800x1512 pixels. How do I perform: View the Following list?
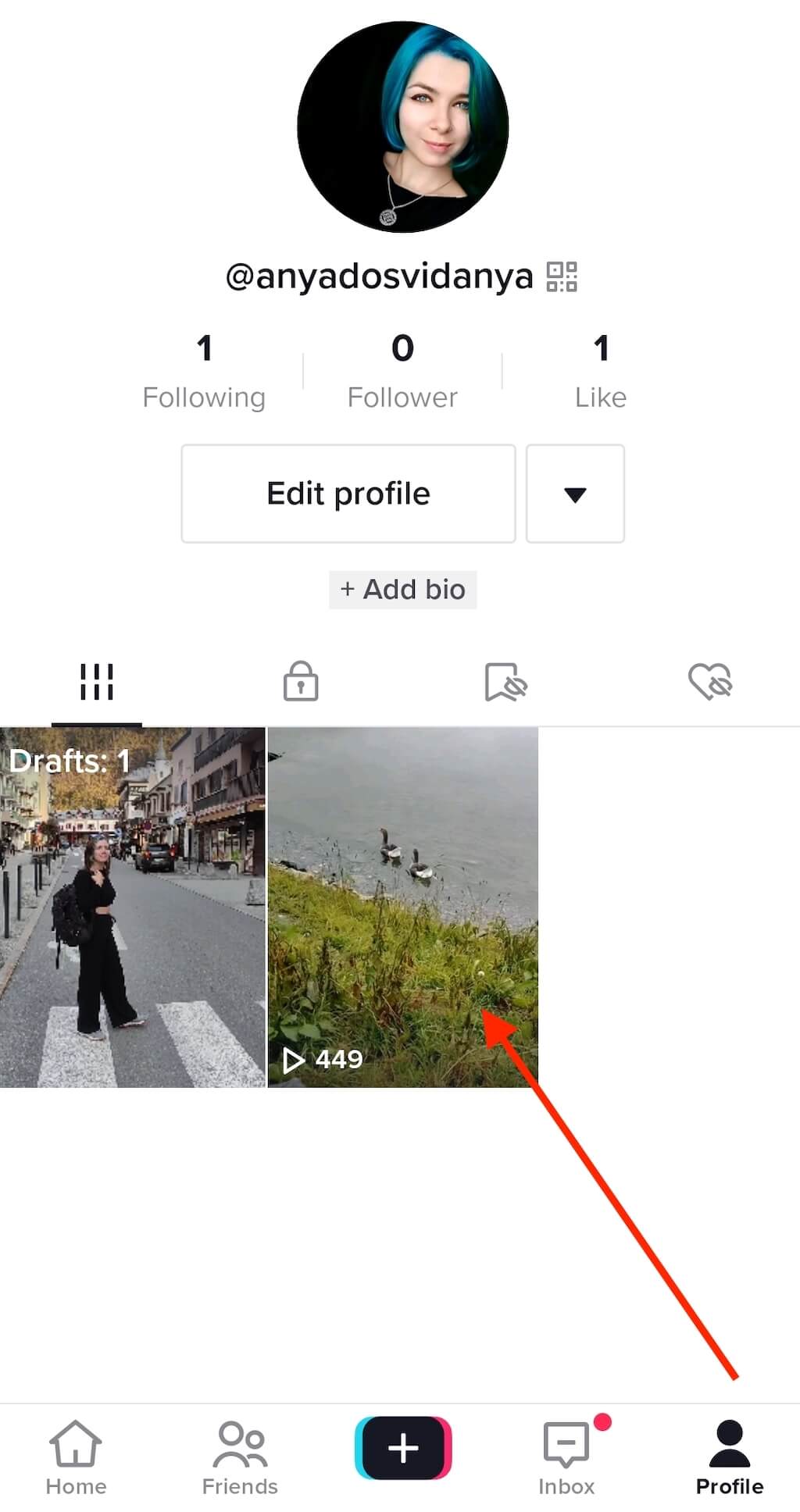point(204,371)
